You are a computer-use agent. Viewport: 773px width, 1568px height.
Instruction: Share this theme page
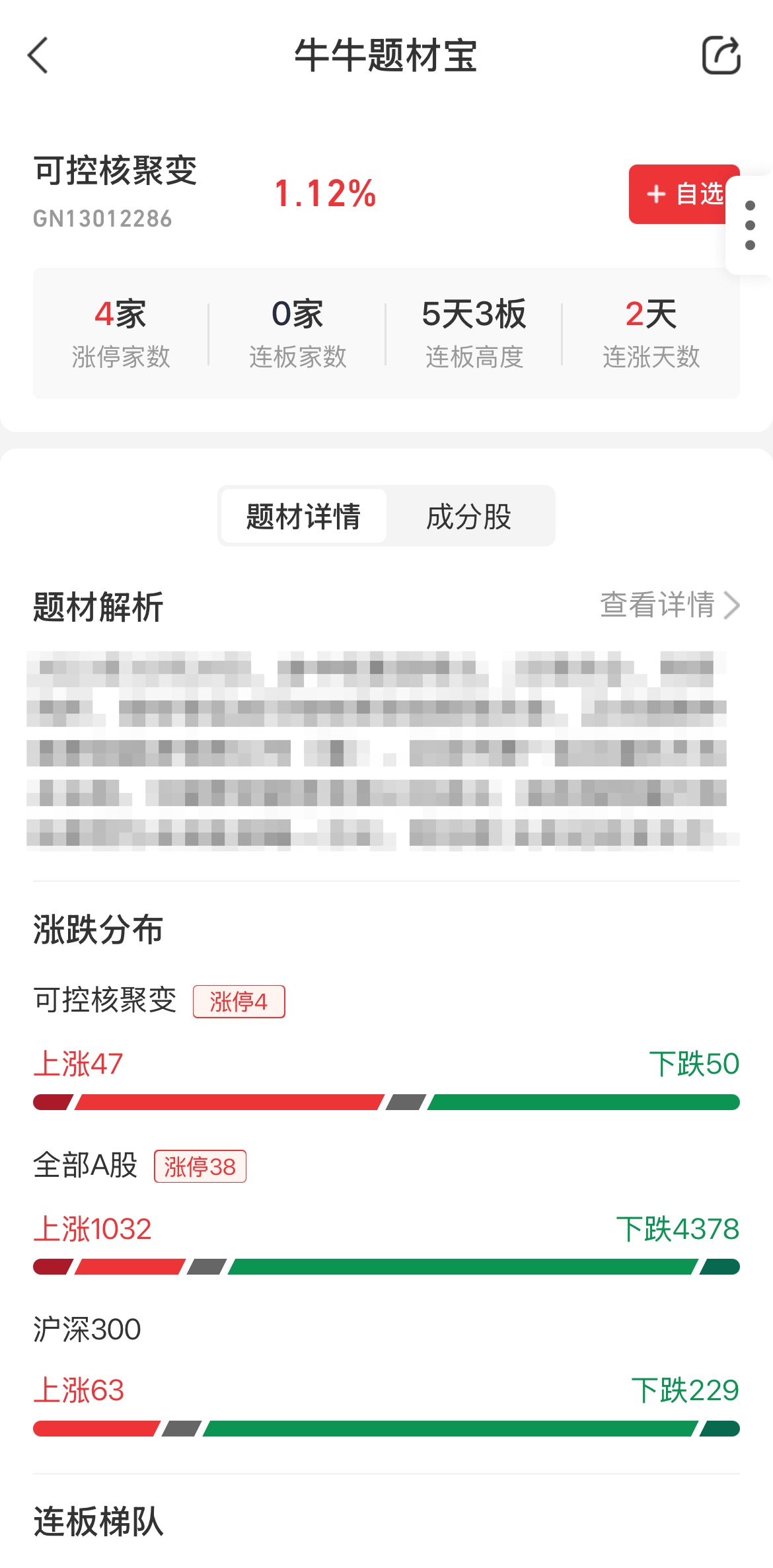(x=721, y=56)
